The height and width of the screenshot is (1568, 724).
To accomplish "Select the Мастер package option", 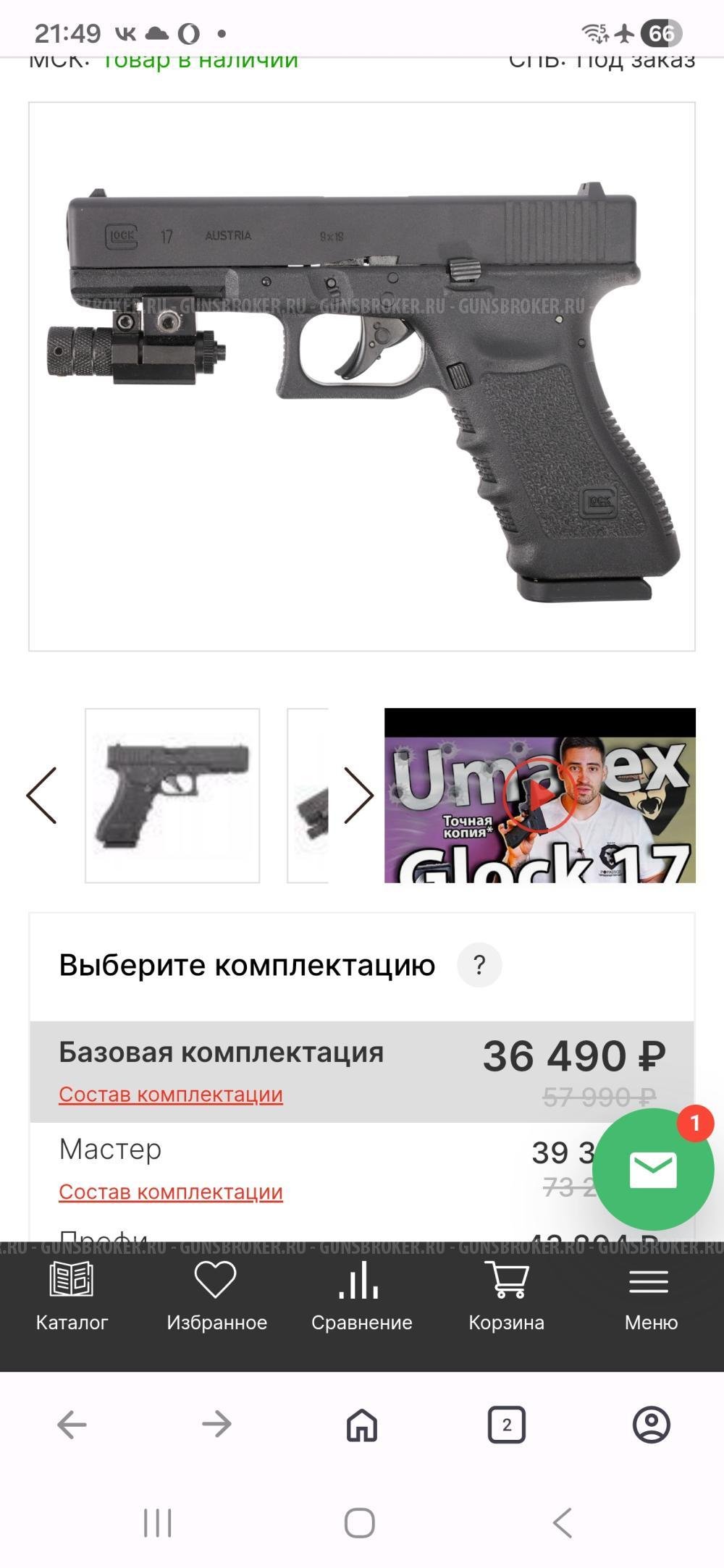I will 109,1149.
